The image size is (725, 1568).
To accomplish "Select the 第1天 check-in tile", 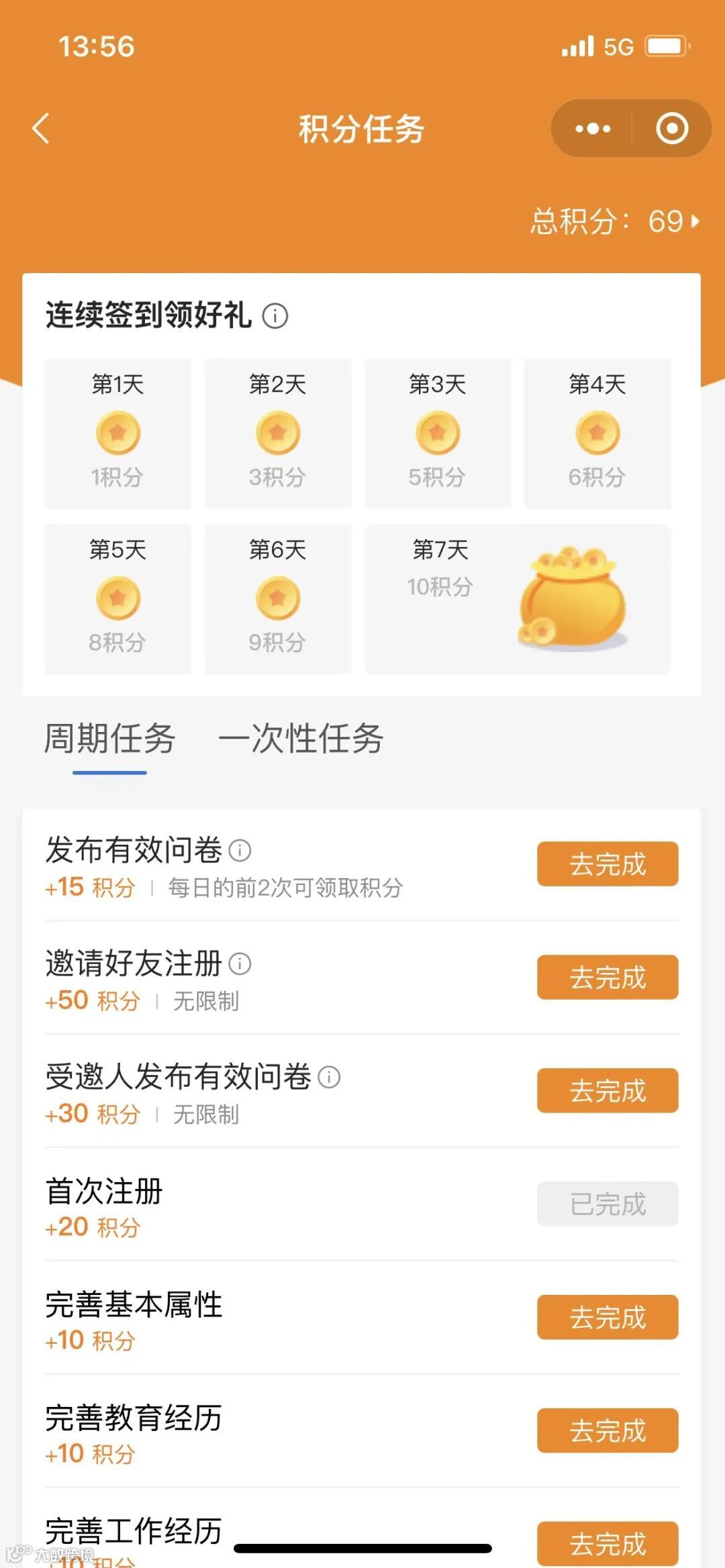I will point(117,433).
